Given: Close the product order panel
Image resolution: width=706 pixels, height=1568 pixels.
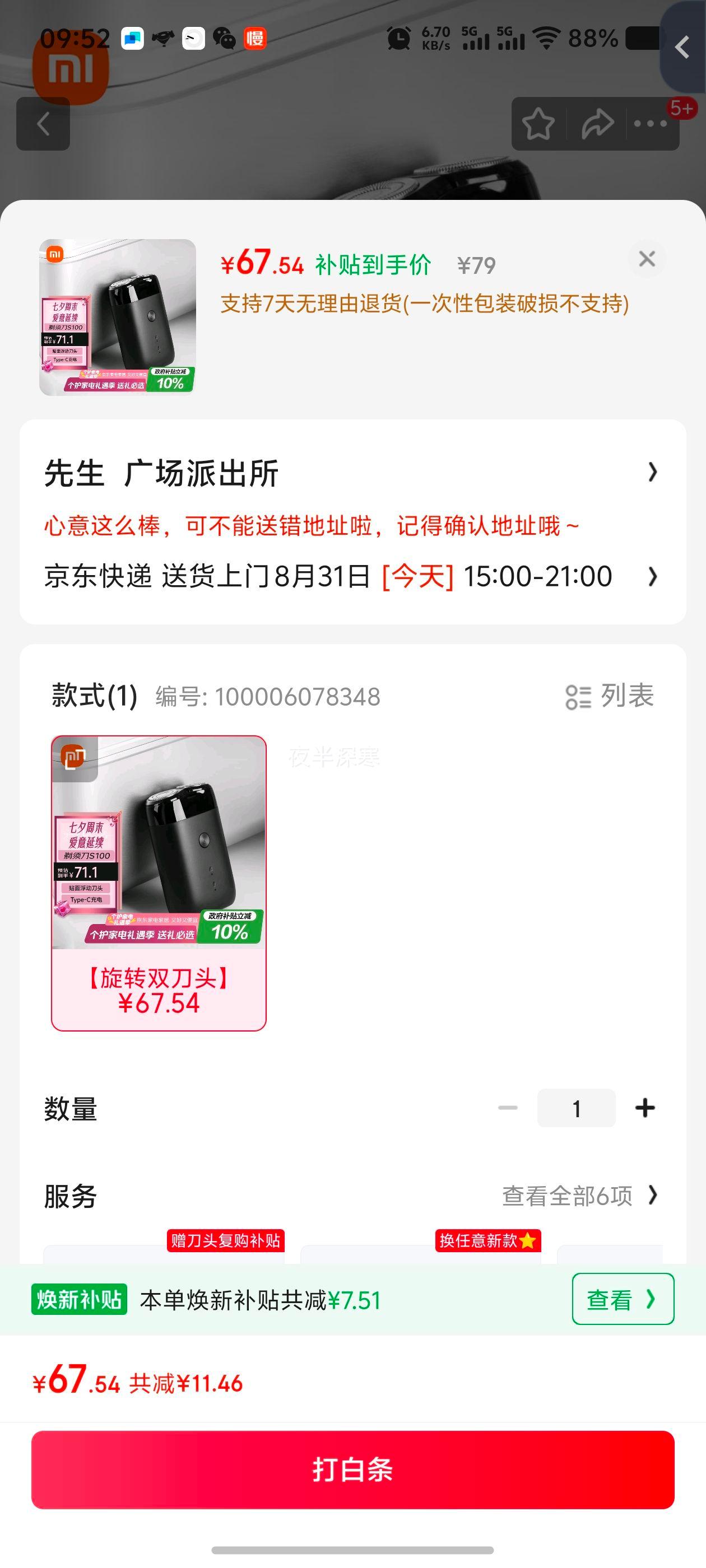Looking at the screenshot, I should [647, 258].
